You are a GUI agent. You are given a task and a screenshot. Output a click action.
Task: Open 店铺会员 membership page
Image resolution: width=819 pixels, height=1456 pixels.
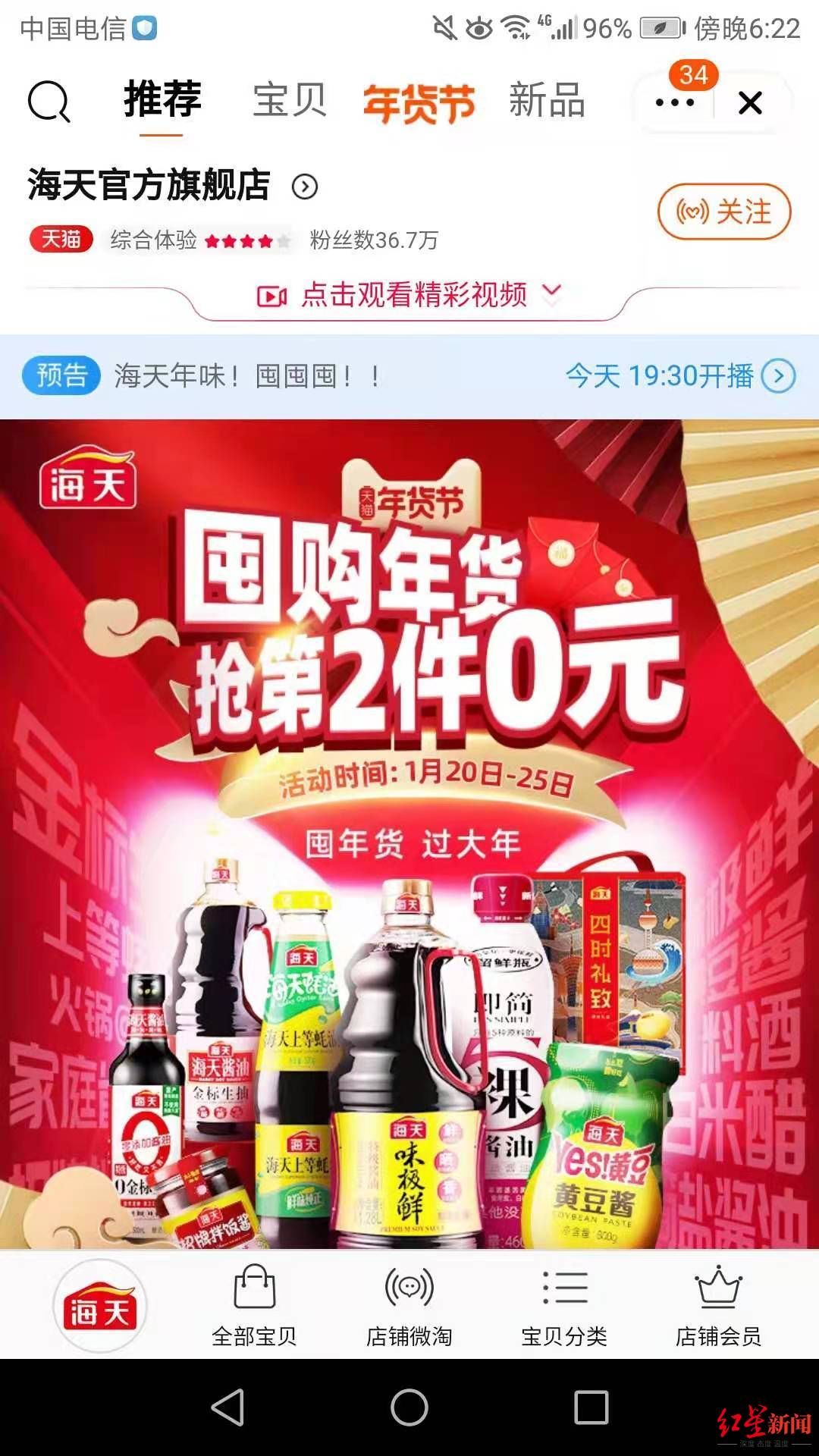click(718, 1306)
